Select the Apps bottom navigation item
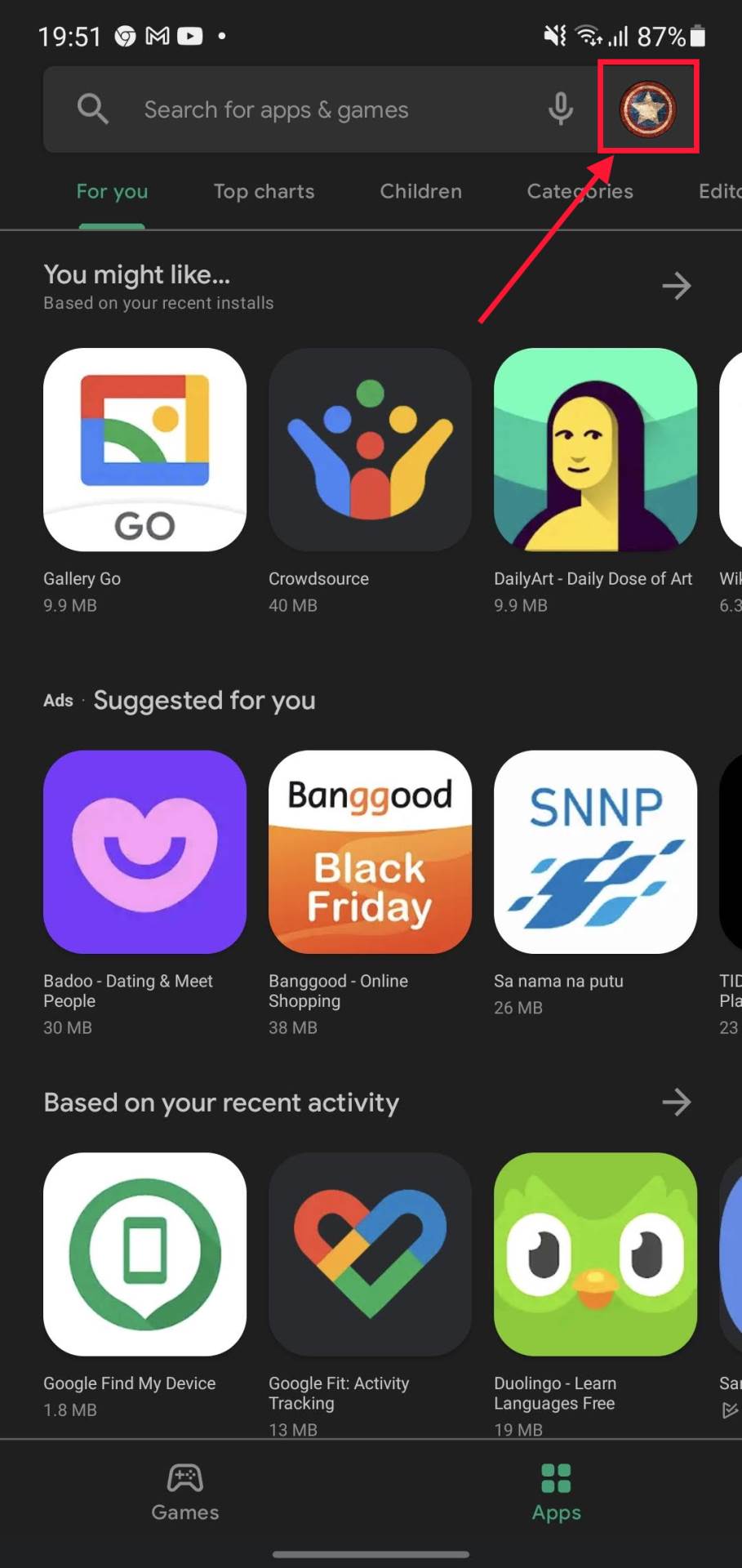 557,1493
